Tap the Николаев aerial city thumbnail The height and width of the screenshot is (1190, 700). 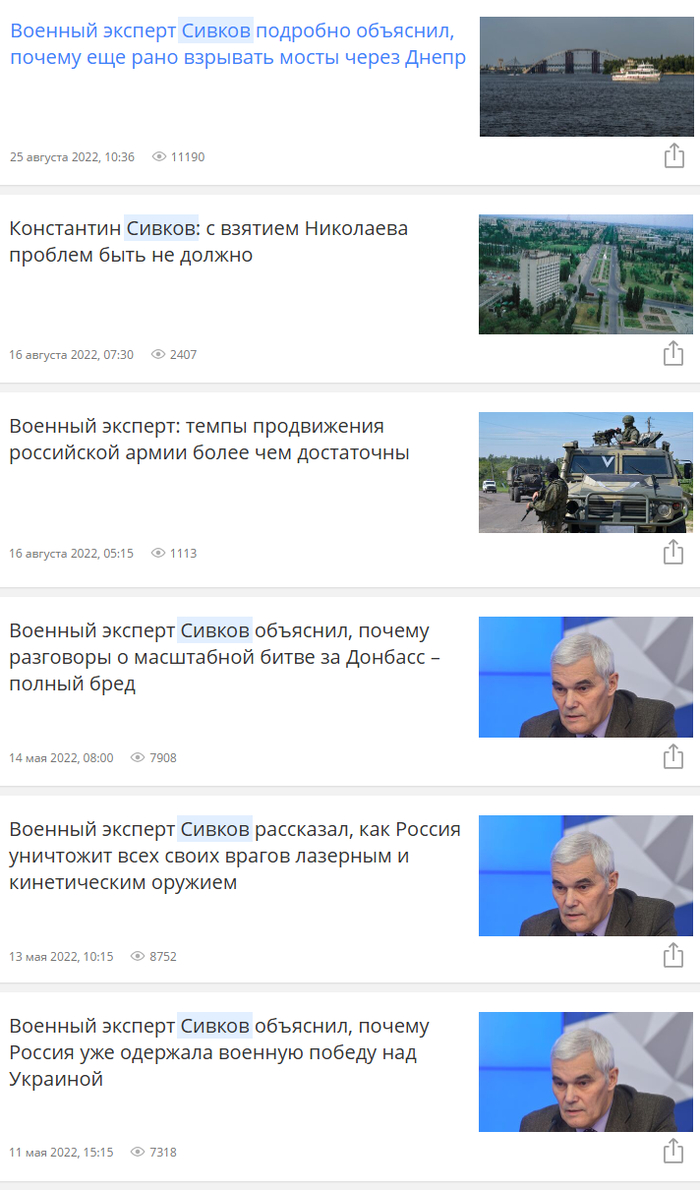pyautogui.click(x=585, y=274)
